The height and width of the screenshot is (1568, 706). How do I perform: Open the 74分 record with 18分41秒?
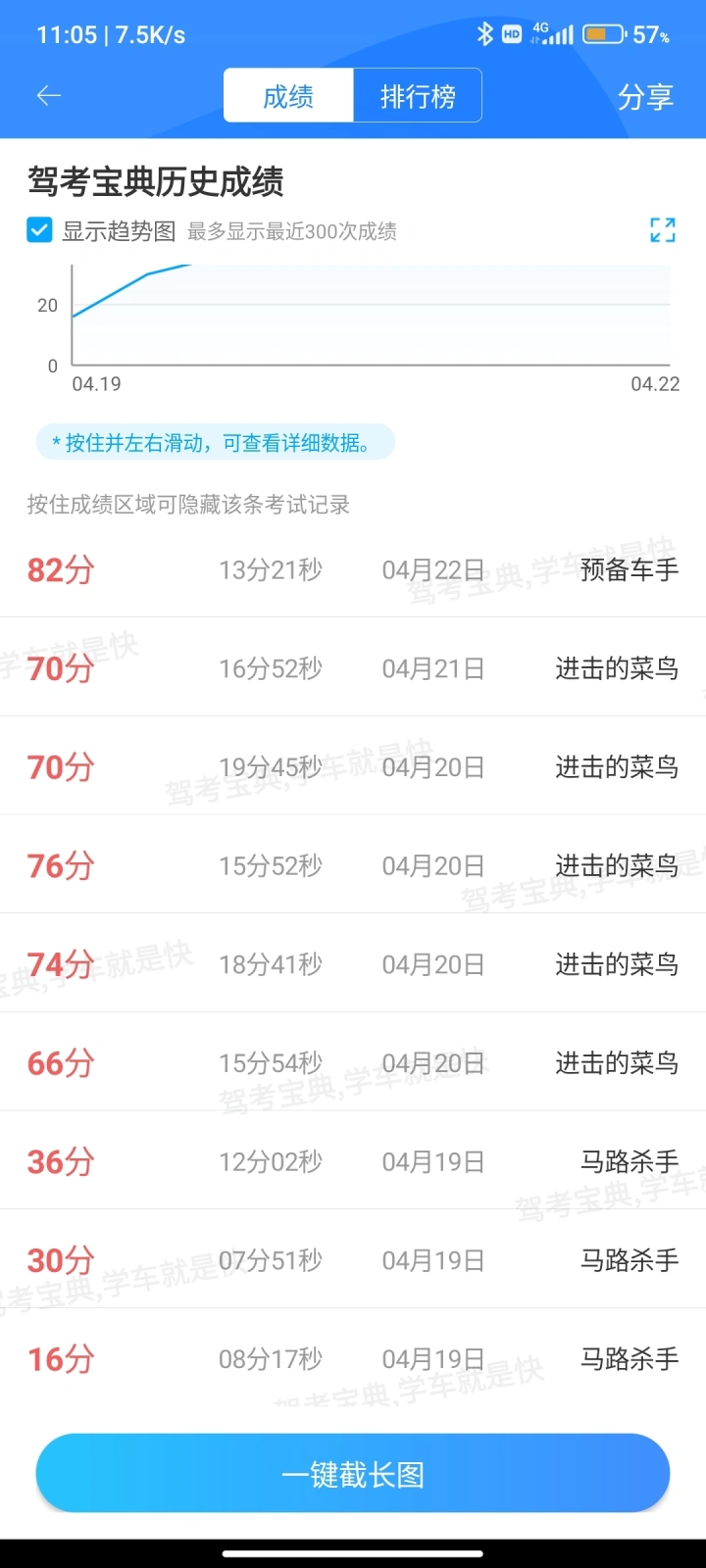(353, 964)
